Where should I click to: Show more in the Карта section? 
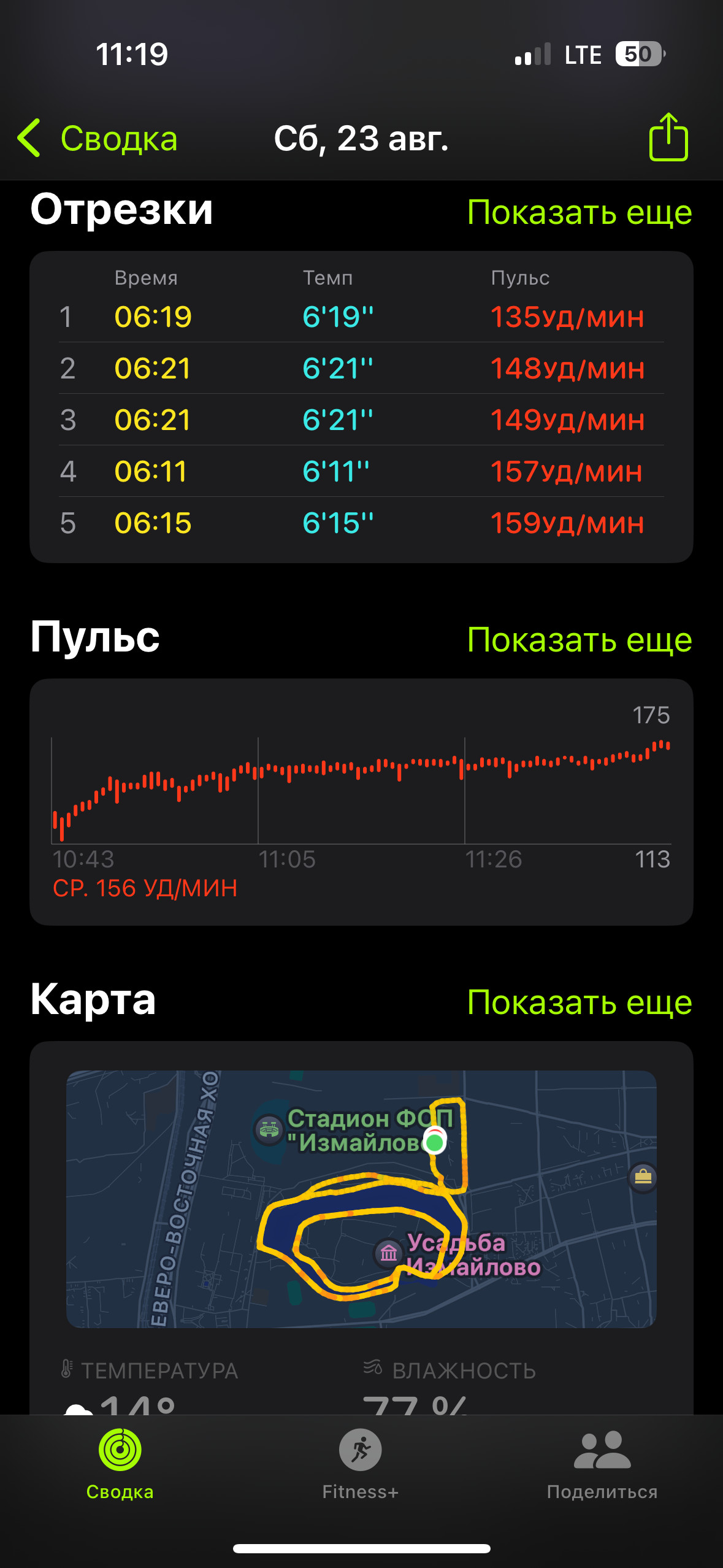click(580, 1002)
